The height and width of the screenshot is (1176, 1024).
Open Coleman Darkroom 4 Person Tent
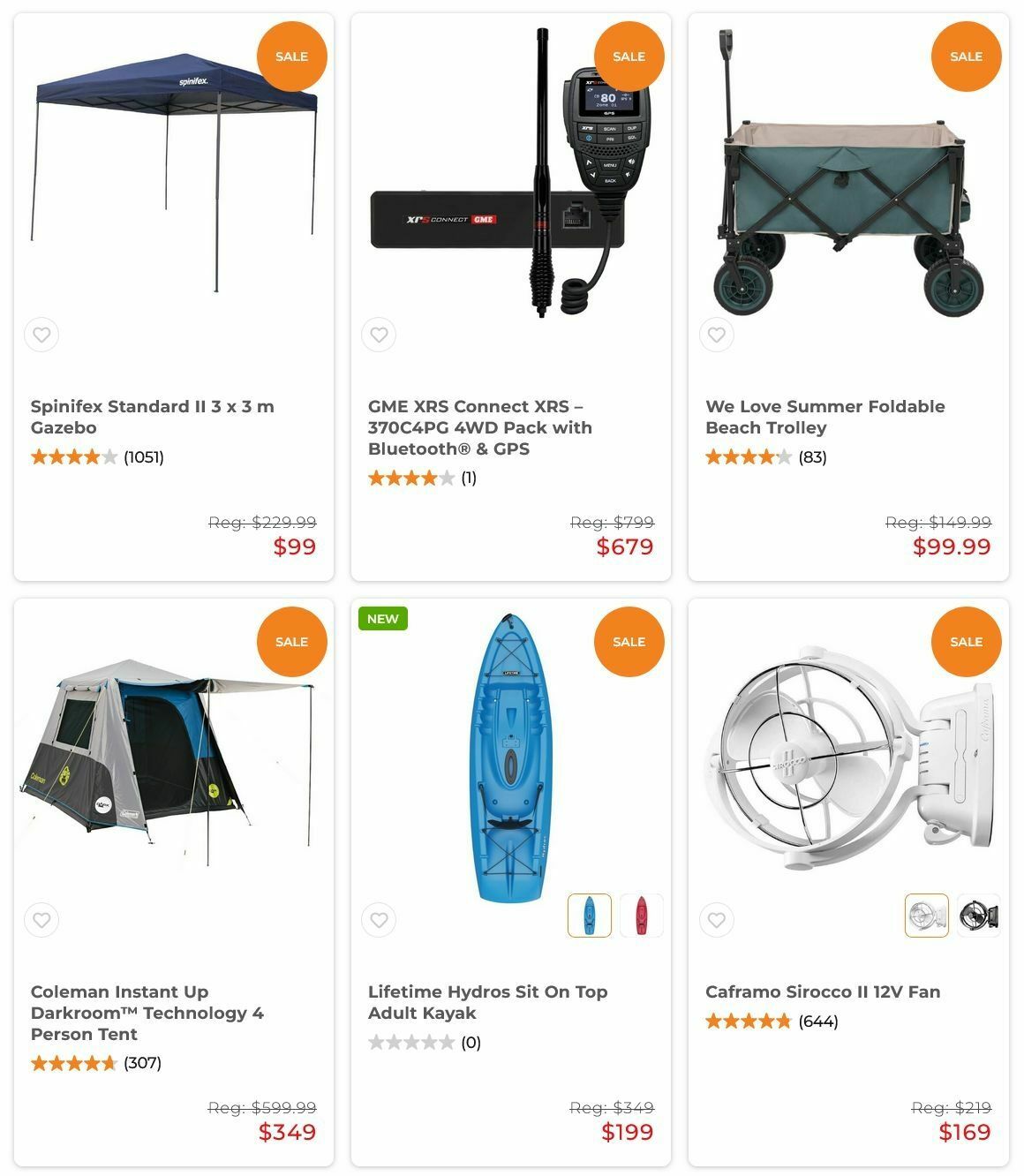coord(147,1013)
